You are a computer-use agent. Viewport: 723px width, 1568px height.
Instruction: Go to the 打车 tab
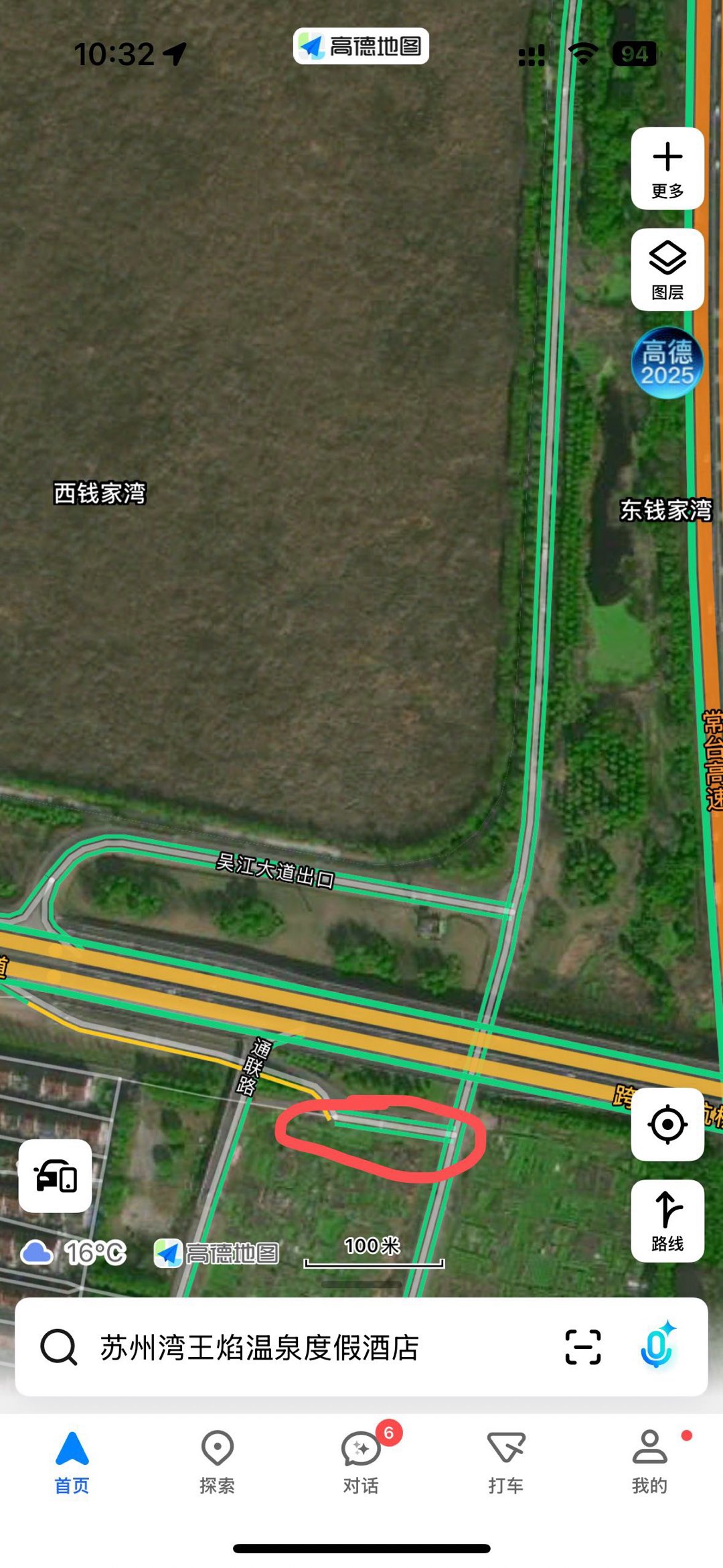[x=505, y=1463]
